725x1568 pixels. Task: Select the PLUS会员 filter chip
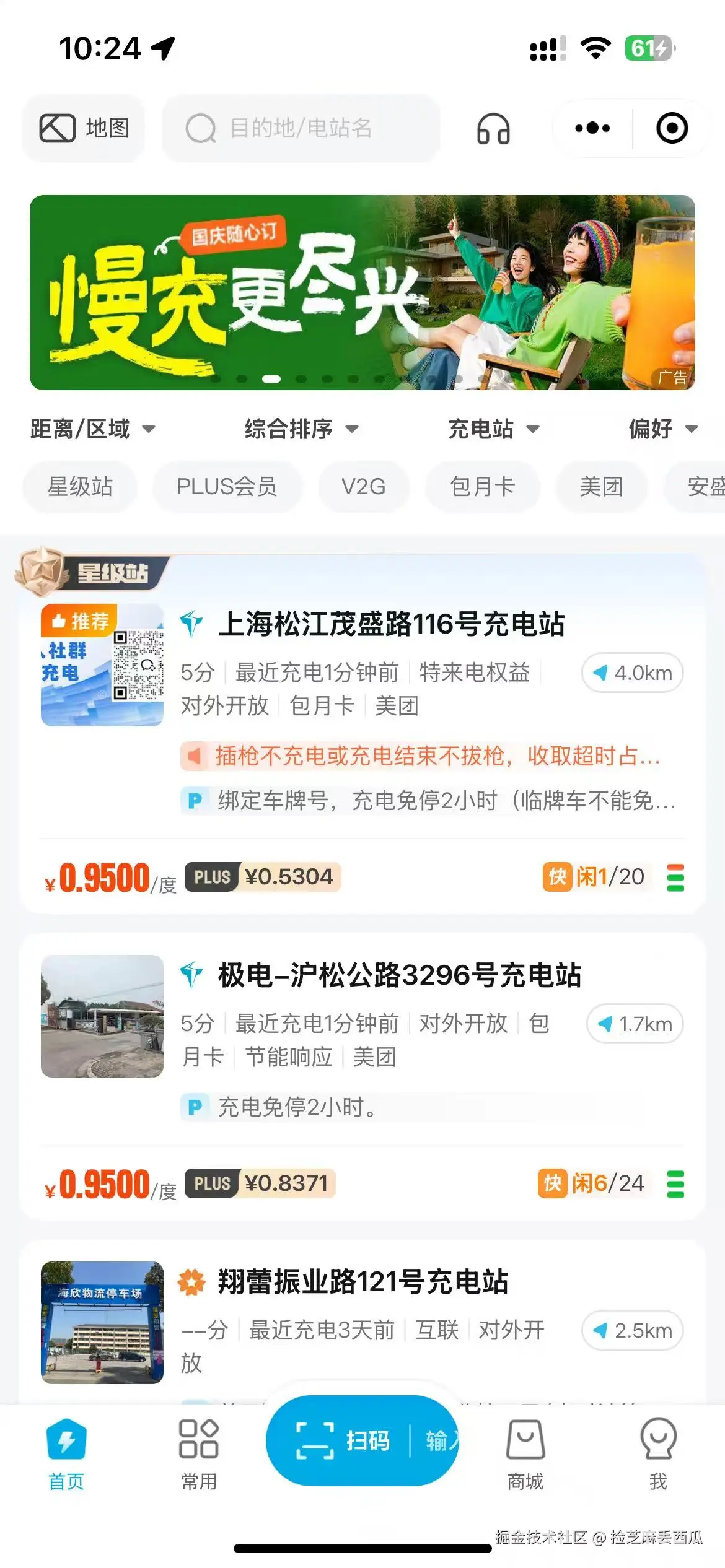[x=227, y=487]
